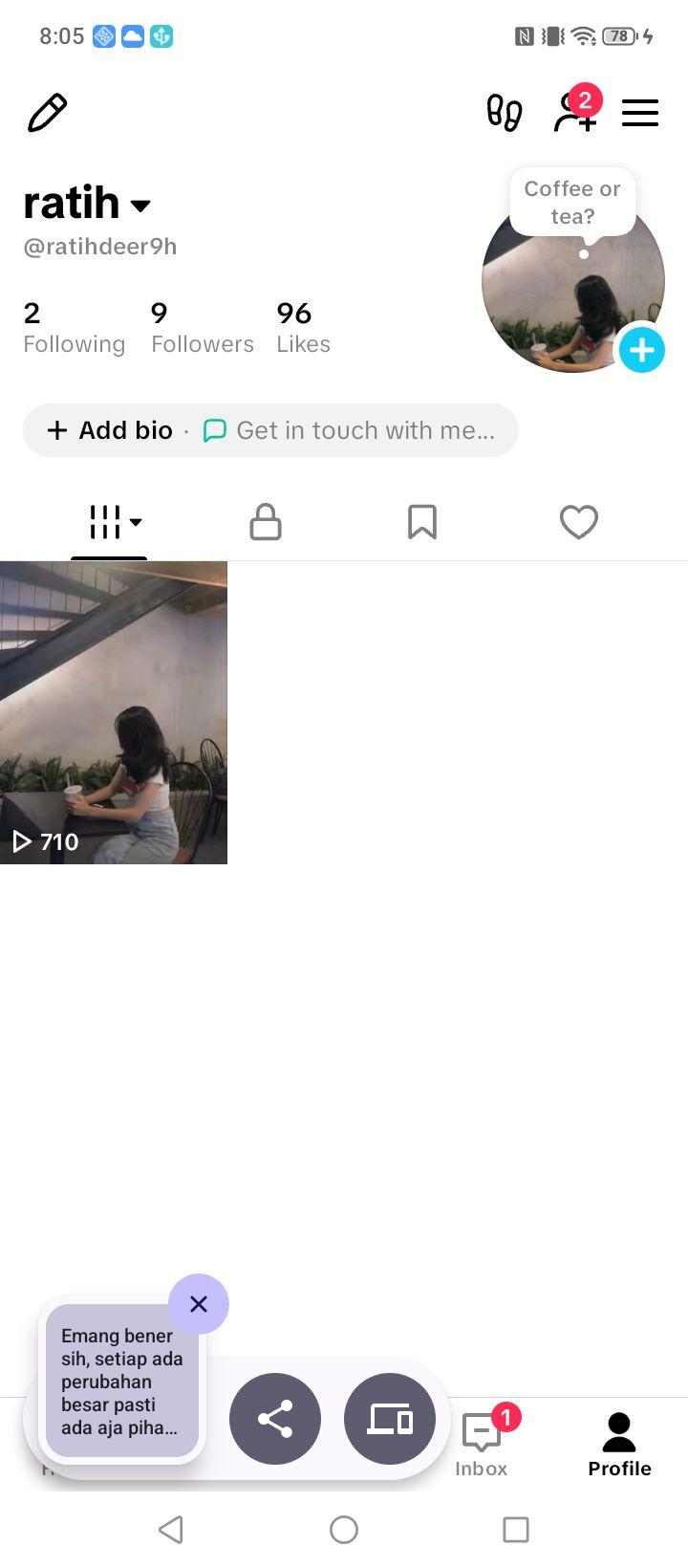Open the video with 710 views
Screen dimensions: 688x1568
[114, 712]
